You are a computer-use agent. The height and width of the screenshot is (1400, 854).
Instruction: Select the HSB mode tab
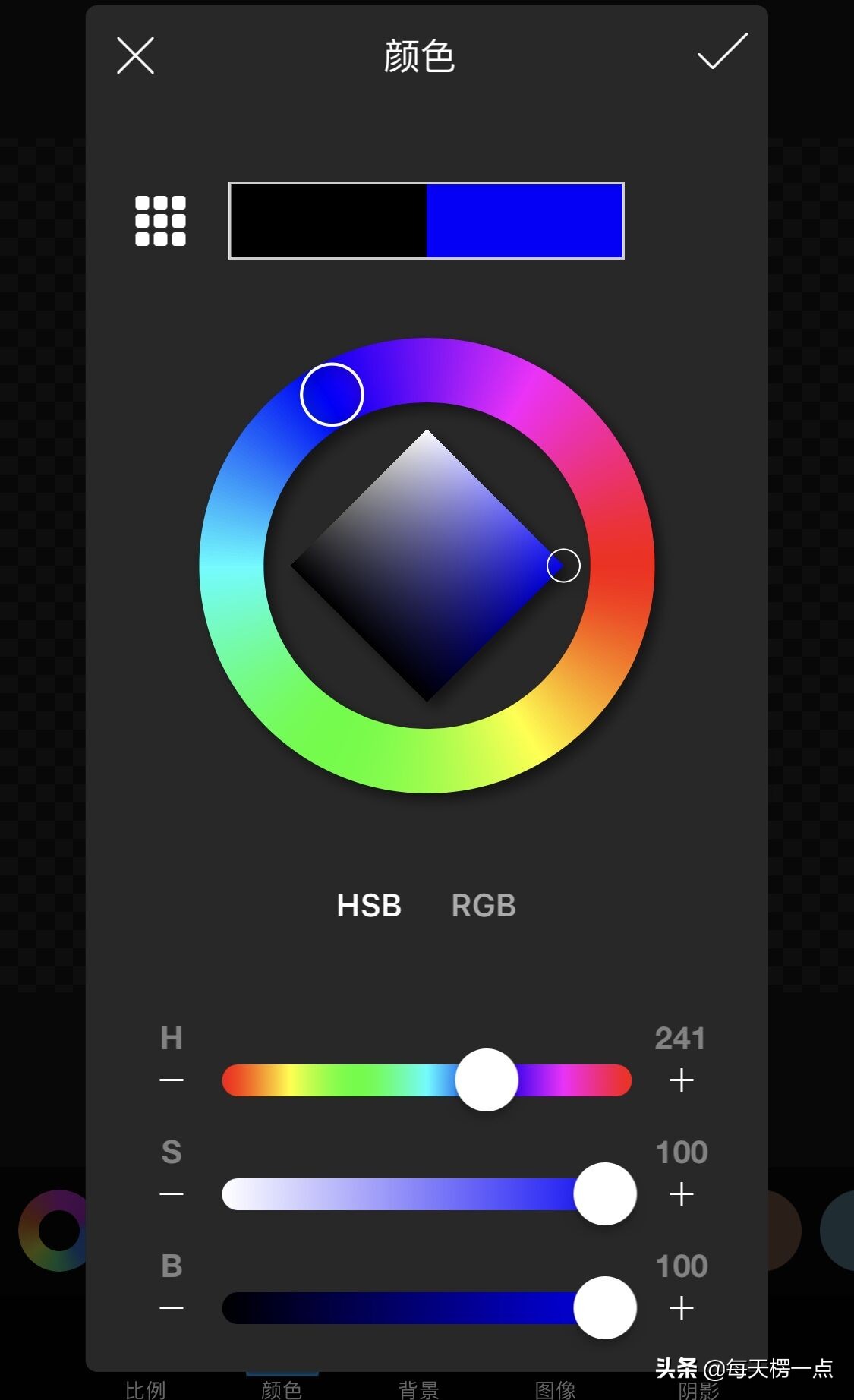point(369,906)
